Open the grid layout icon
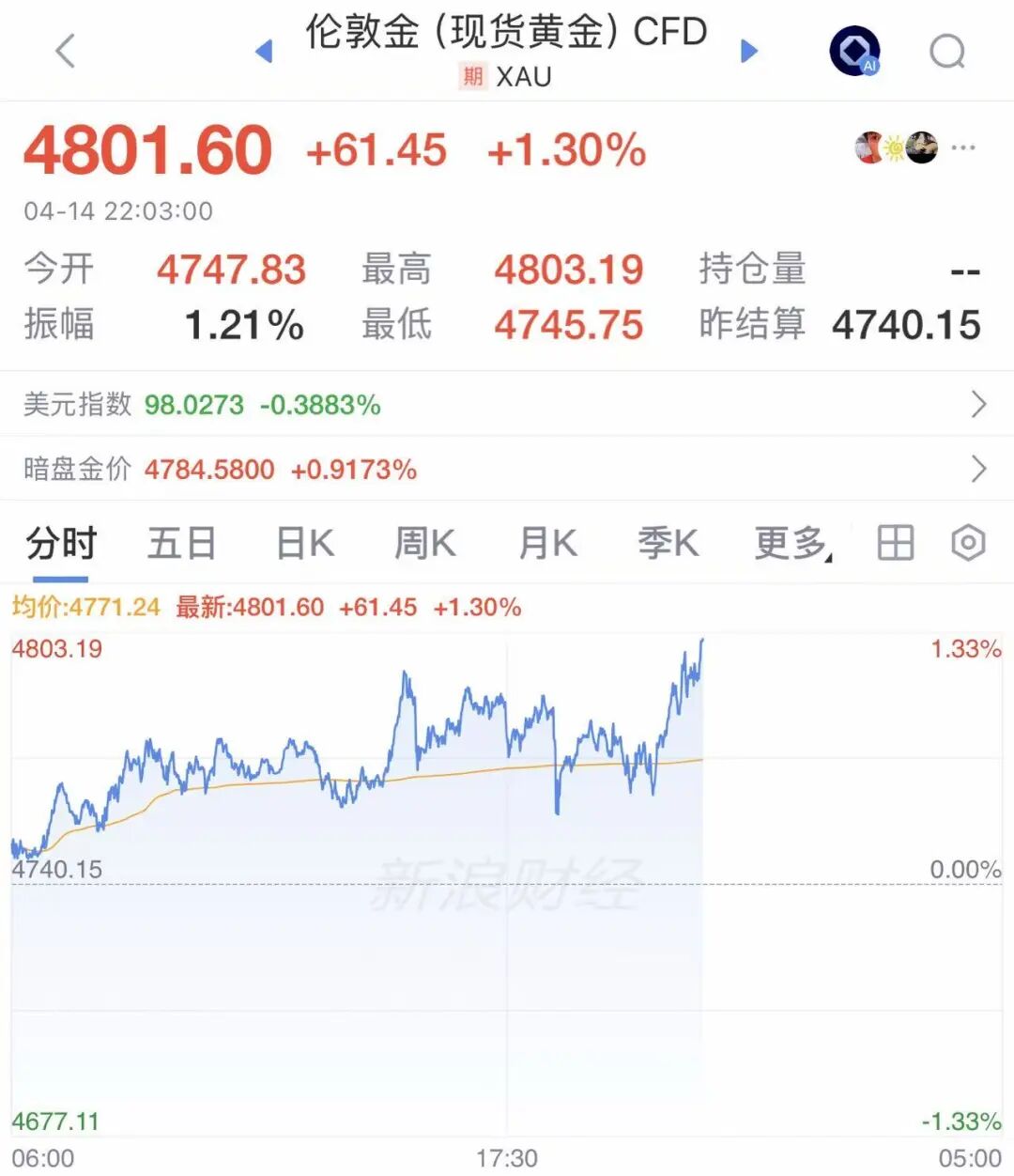 [898, 542]
